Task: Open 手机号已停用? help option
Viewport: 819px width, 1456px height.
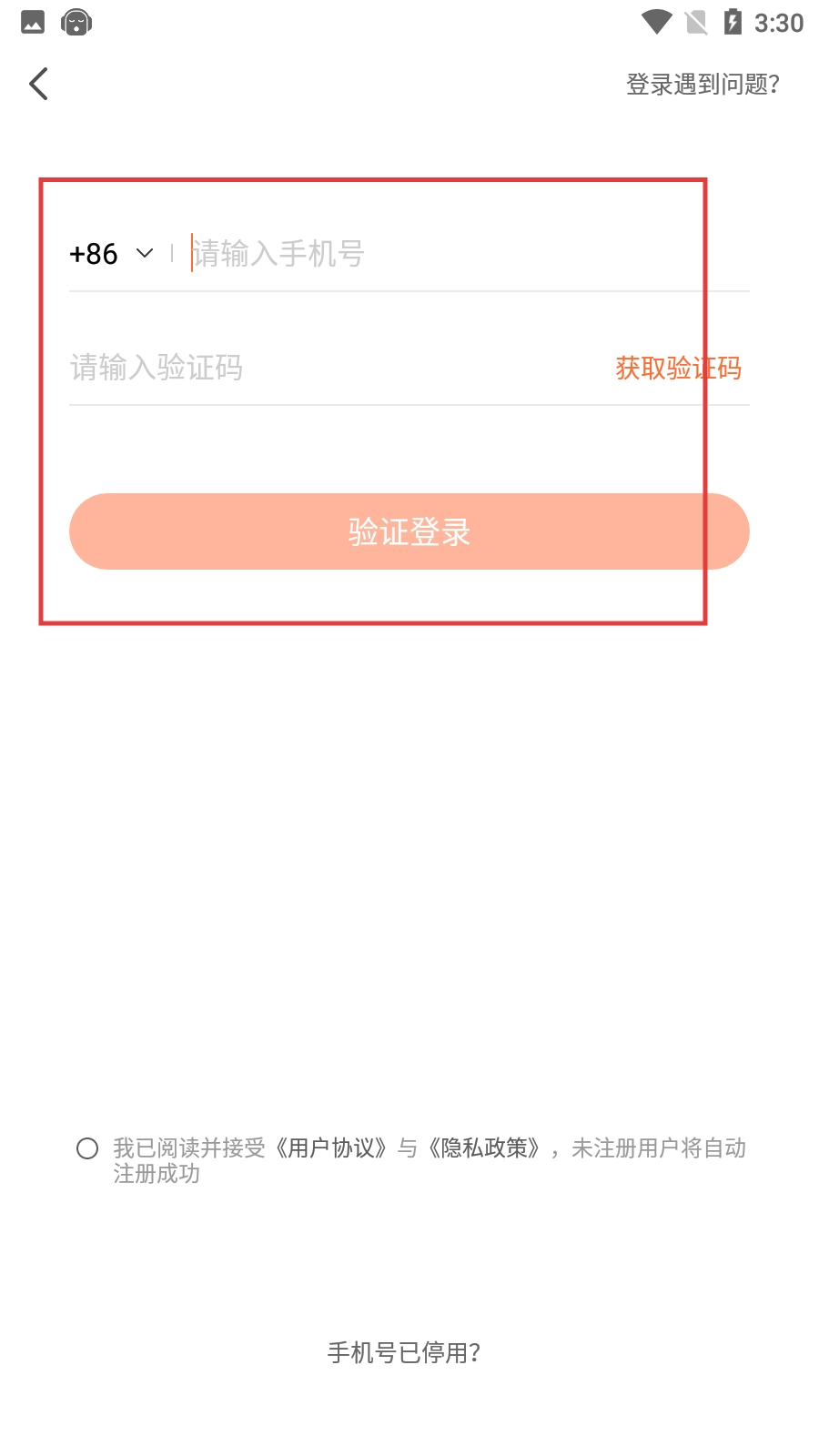Action: [x=403, y=1352]
